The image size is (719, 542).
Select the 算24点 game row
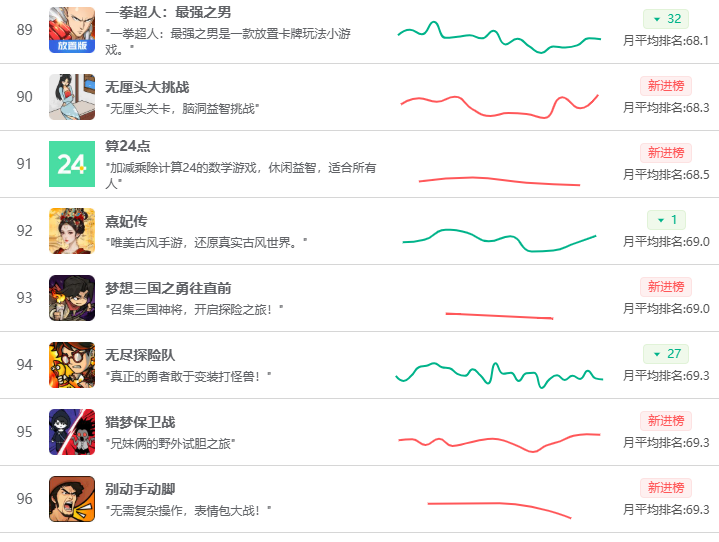[128, 146]
